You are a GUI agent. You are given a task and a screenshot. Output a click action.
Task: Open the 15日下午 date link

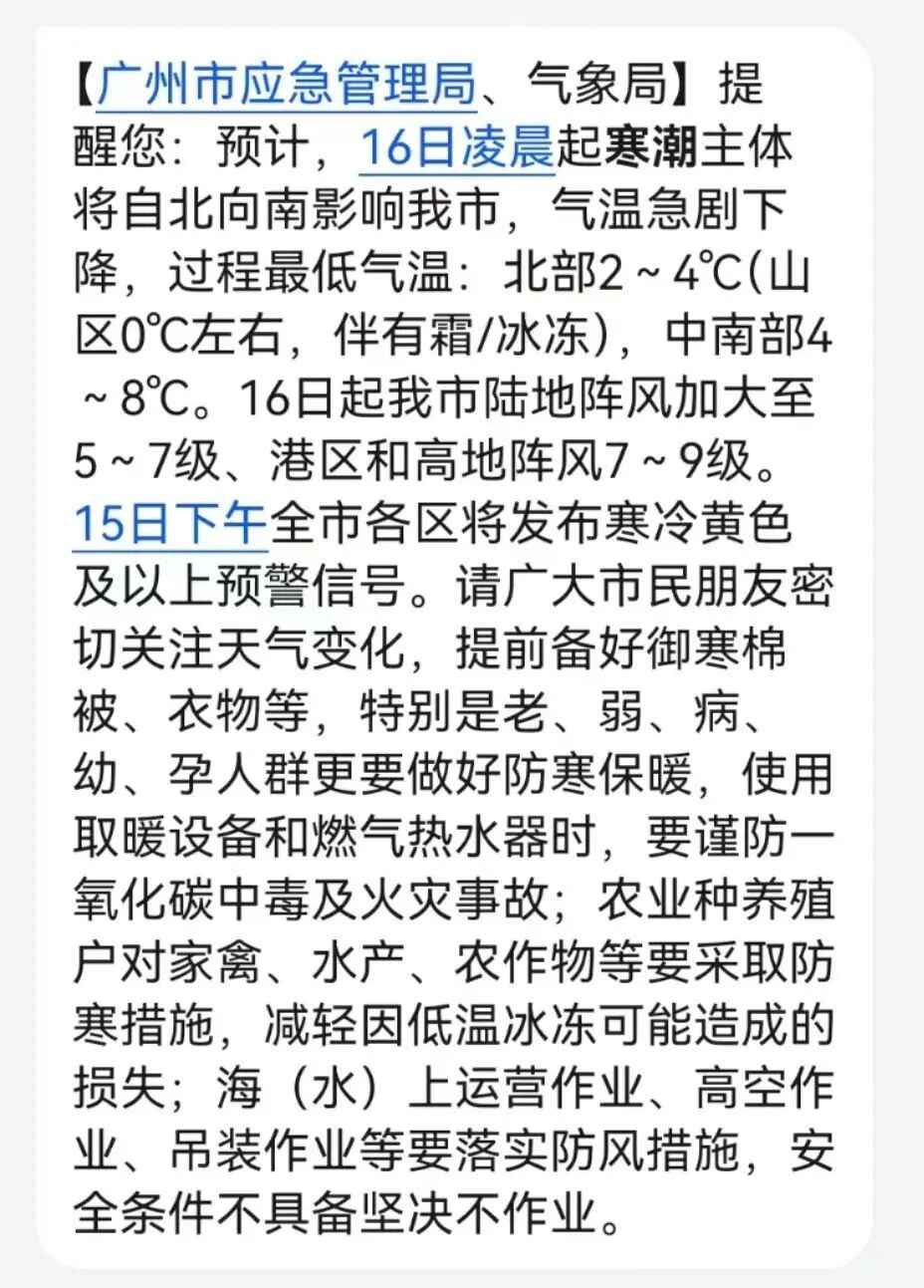coord(169,523)
